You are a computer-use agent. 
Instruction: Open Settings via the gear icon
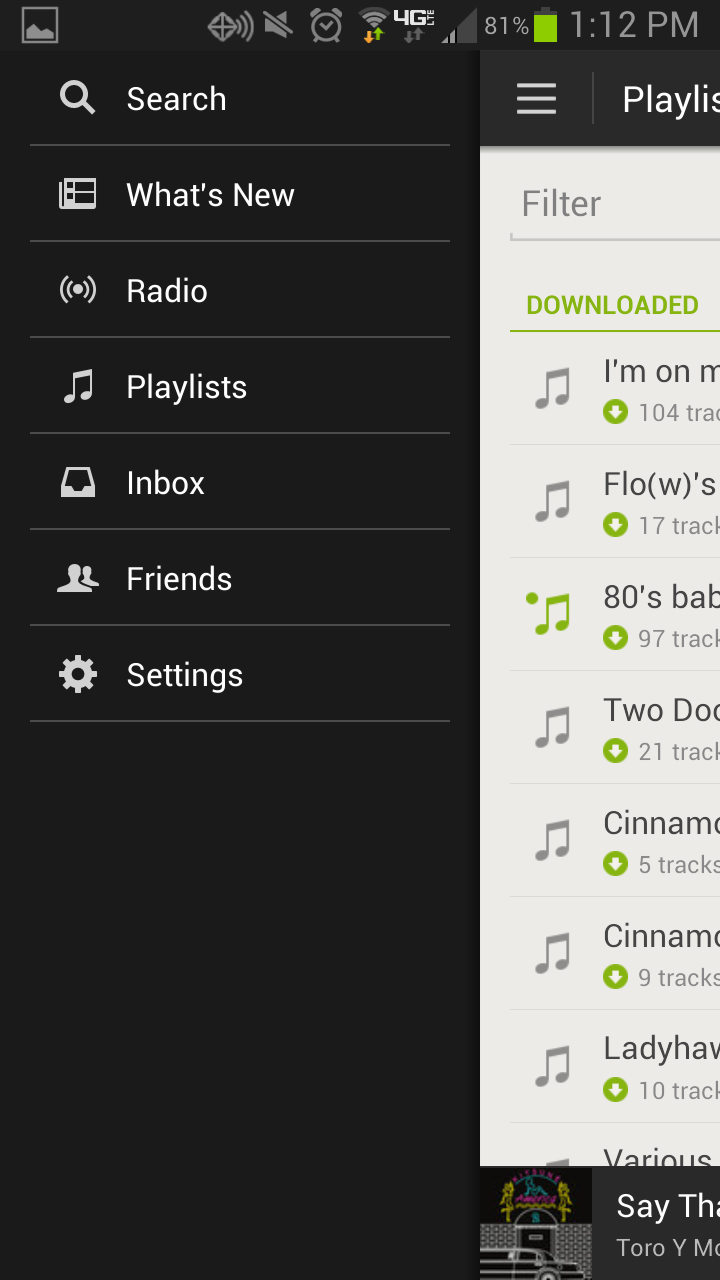[x=77, y=674]
